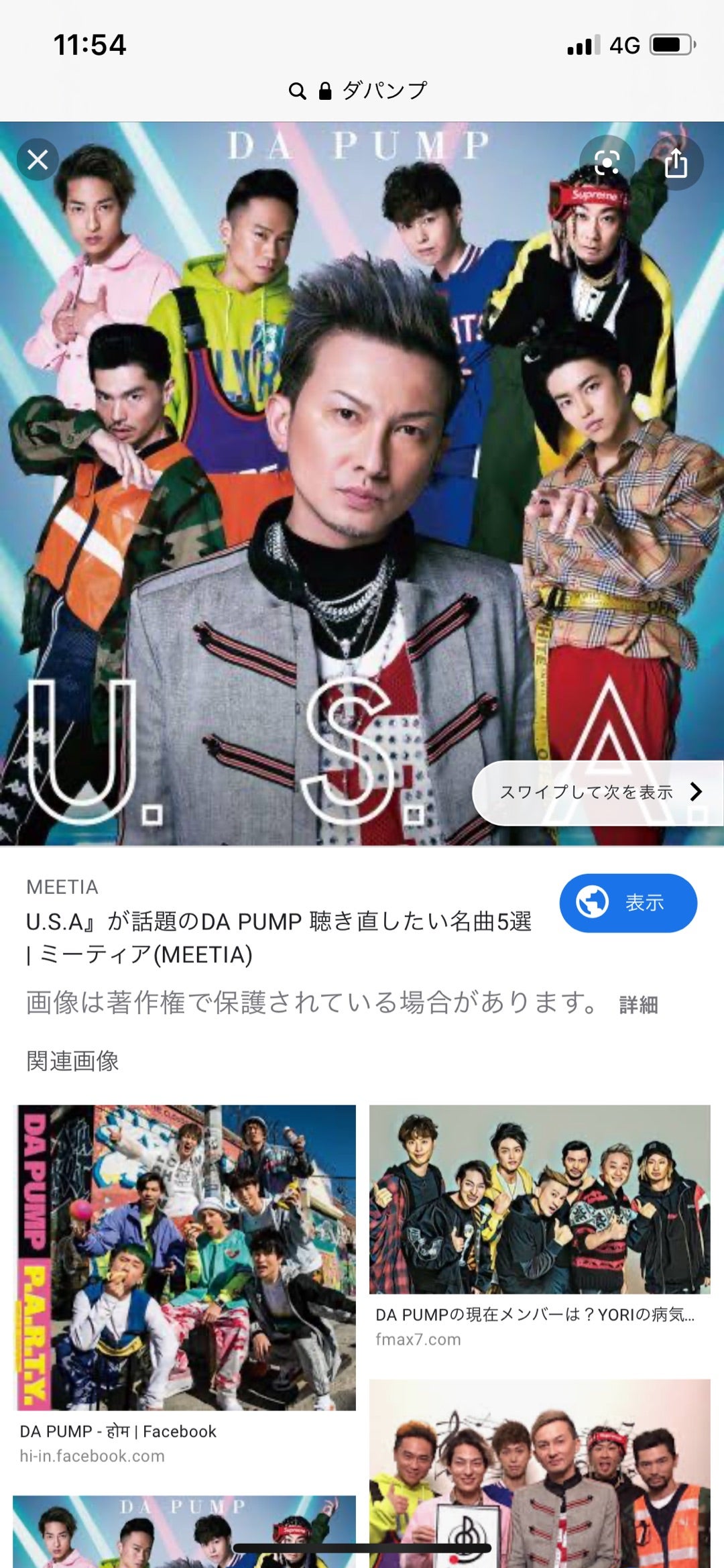Image resolution: width=724 pixels, height=1568 pixels.
Task: Tap the 表示 visit button
Action: click(x=628, y=903)
